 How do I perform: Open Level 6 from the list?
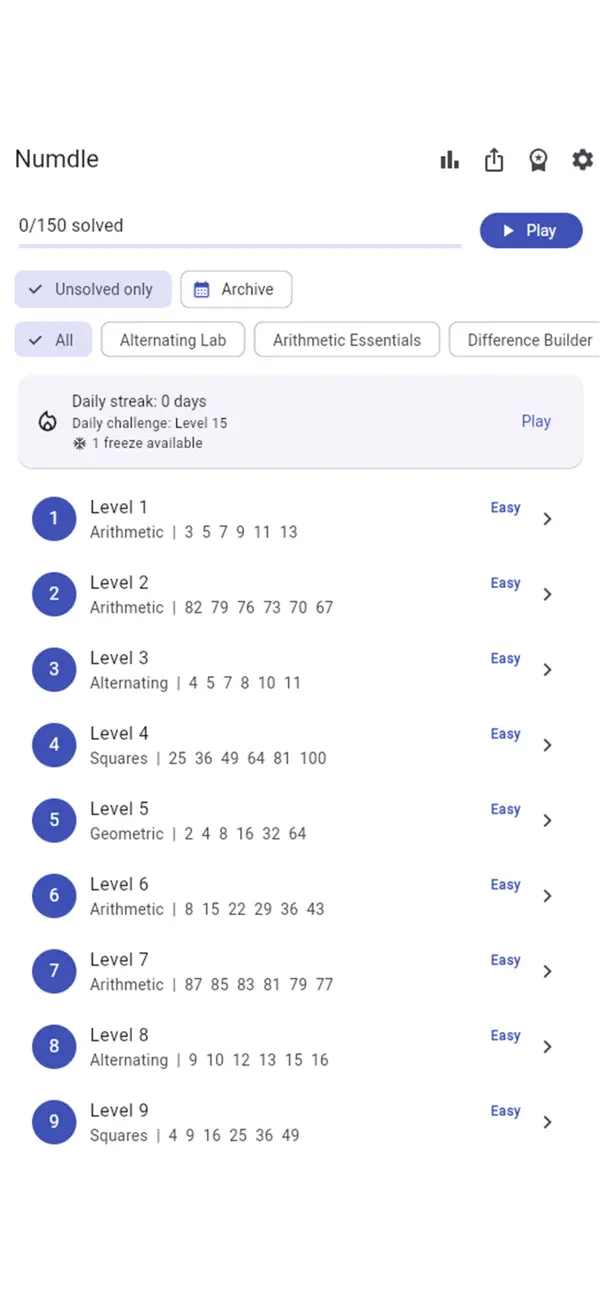tap(300, 896)
